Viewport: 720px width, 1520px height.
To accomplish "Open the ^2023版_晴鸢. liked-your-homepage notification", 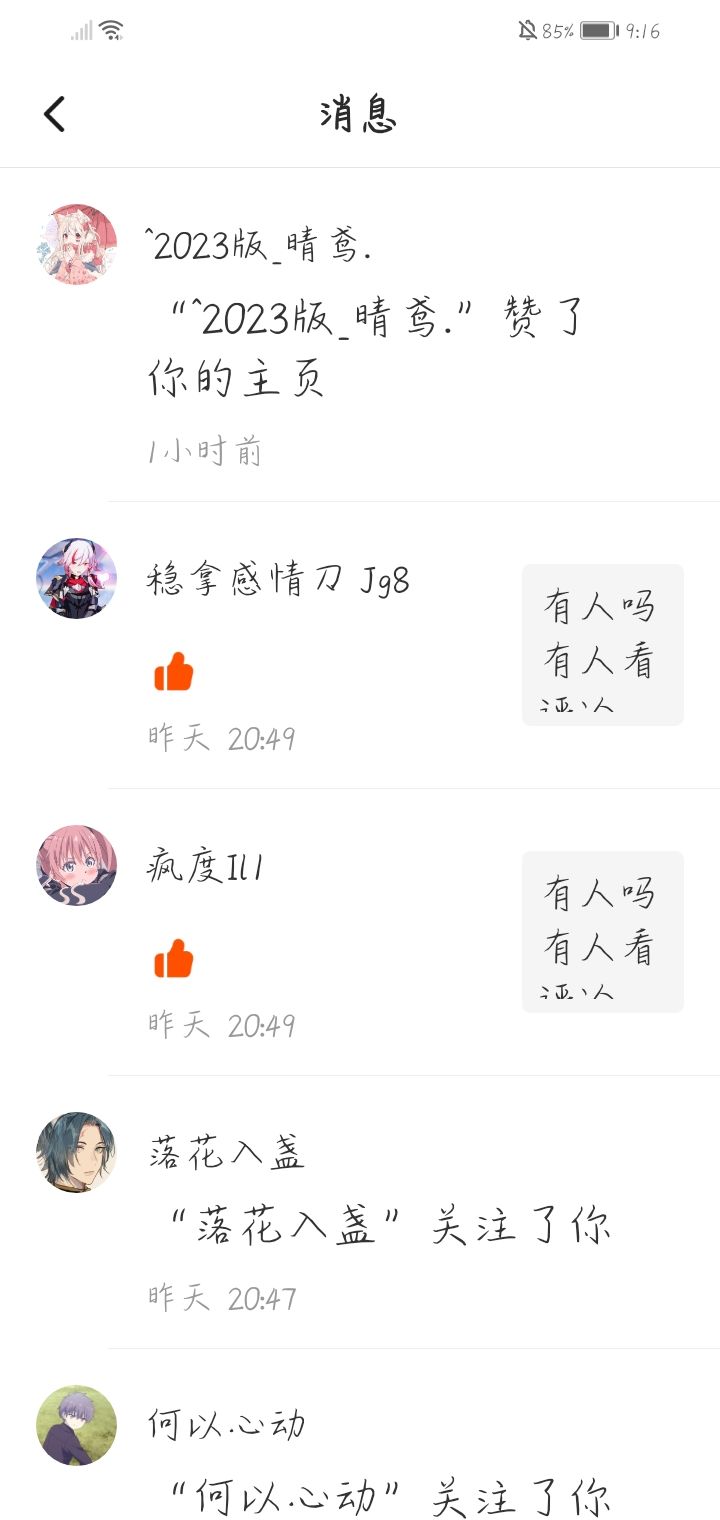I will (x=360, y=335).
